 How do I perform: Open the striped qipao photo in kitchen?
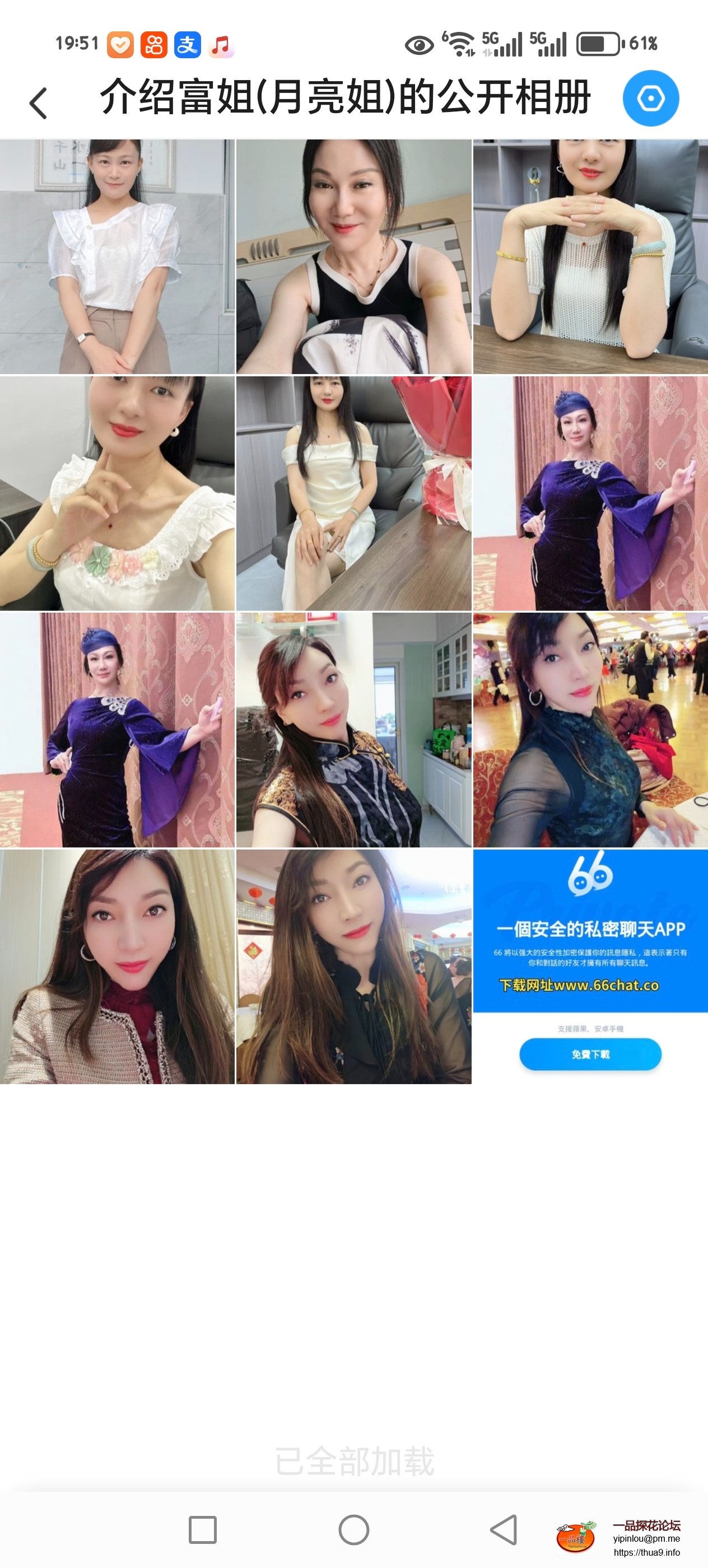click(x=353, y=730)
